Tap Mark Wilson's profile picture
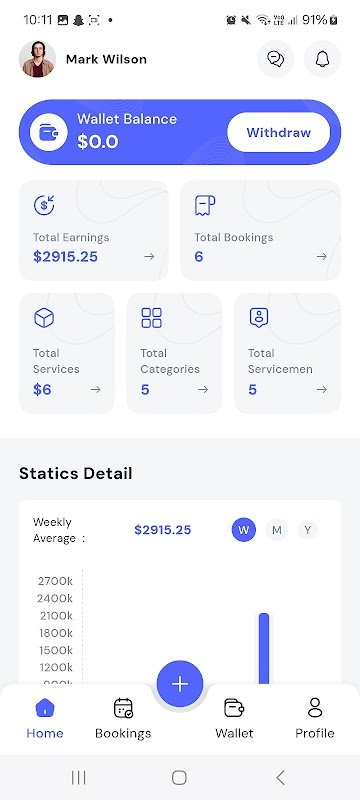 click(x=37, y=59)
